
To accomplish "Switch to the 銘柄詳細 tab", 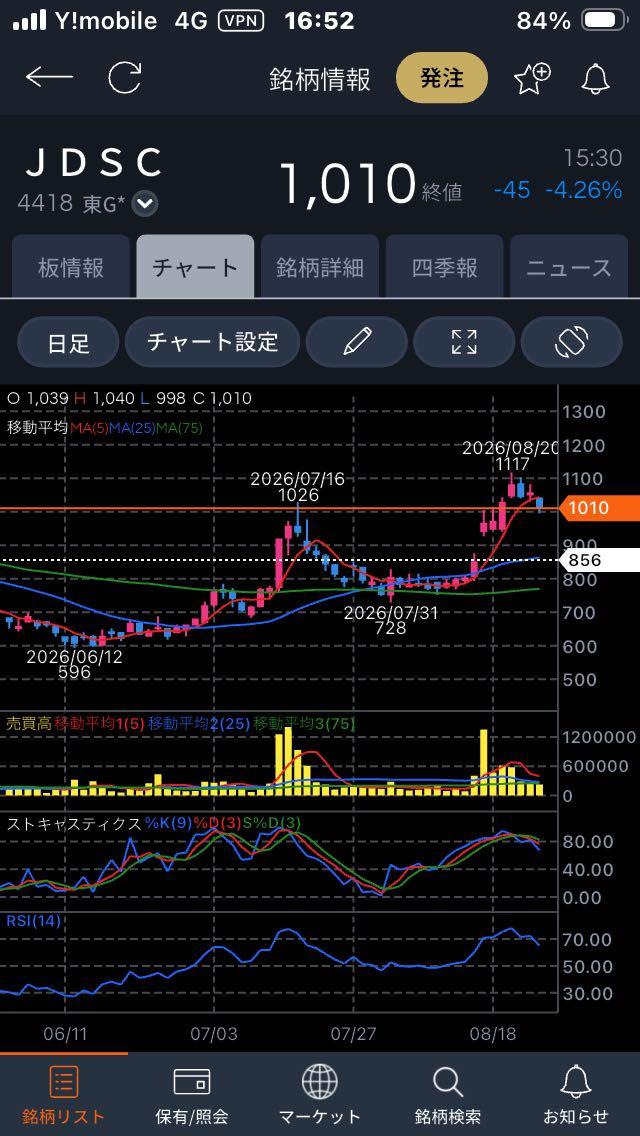I will (x=320, y=267).
